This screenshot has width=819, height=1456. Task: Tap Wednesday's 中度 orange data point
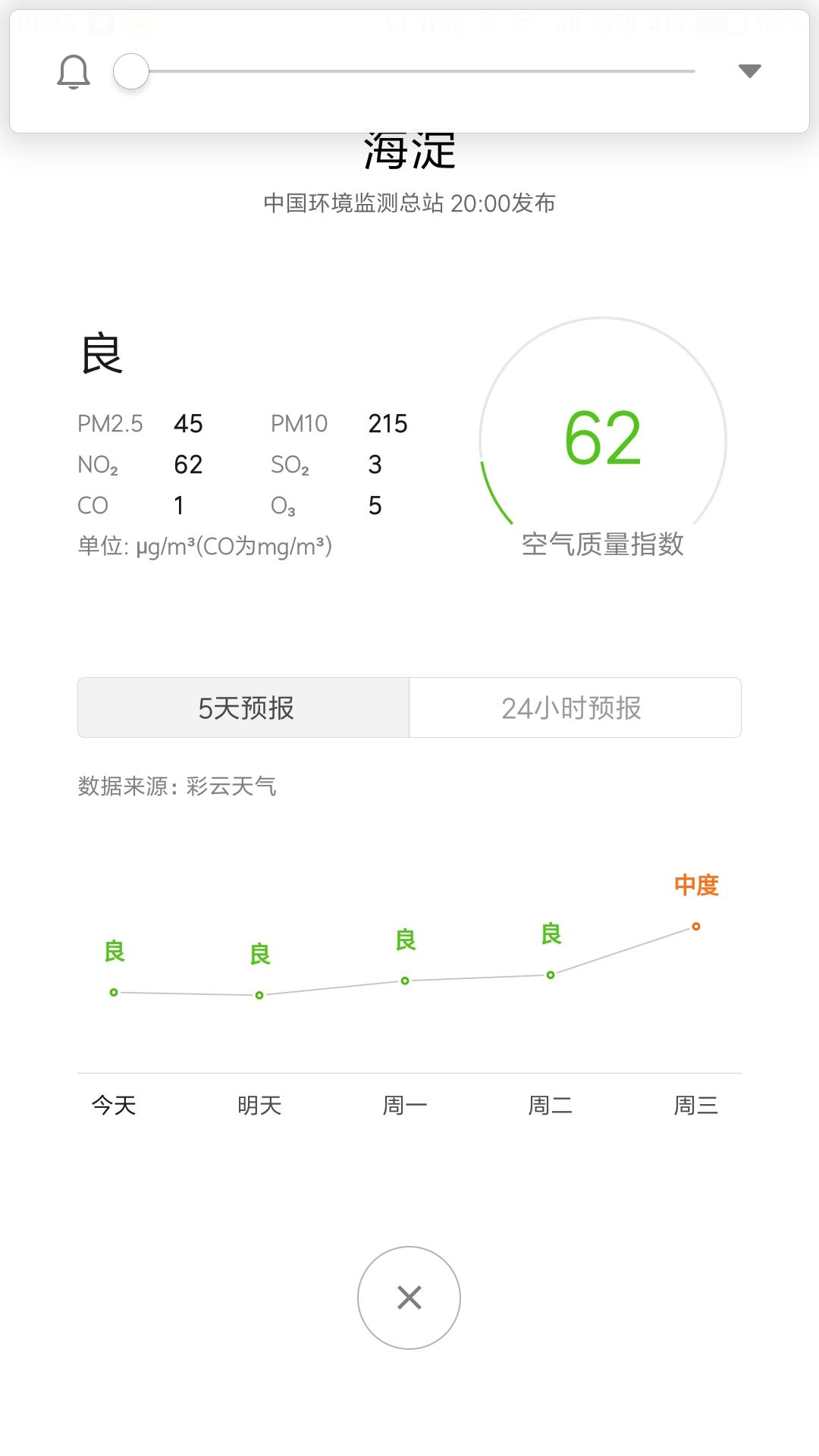(x=696, y=926)
